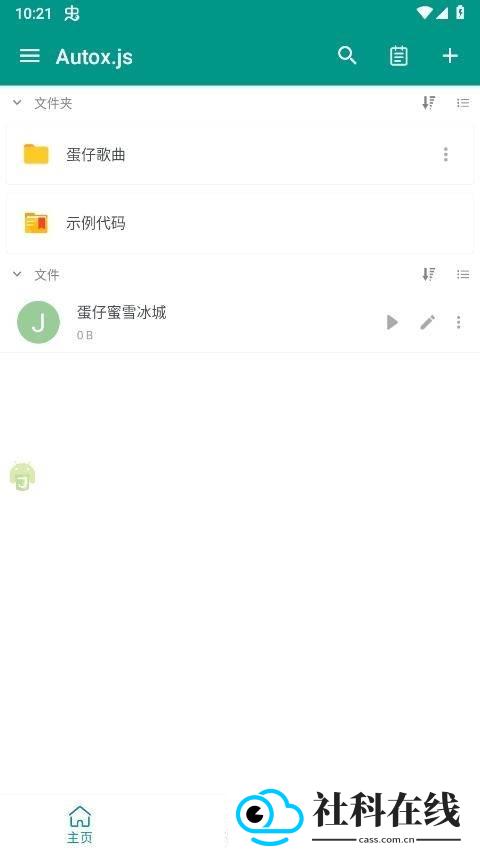Switch to the 主页 tab
The image size is (480, 855).
click(x=80, y=824)
